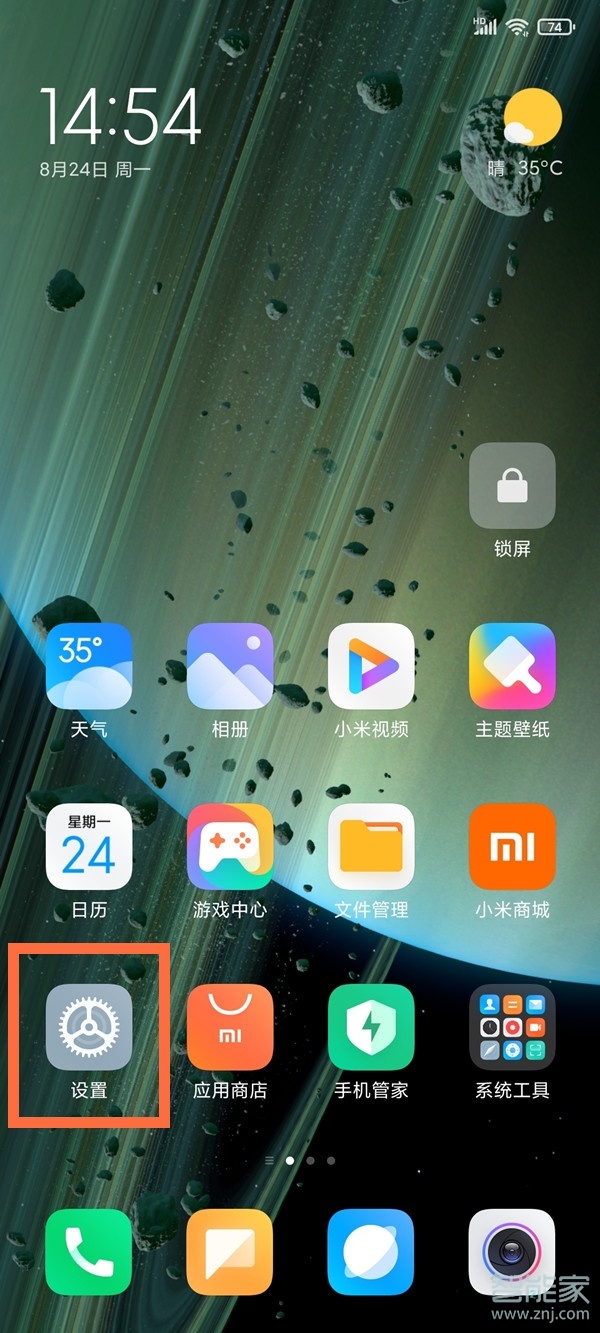Open 文件管理 file manager
Image resolution: width=600 pixels, height=1333 pixels.
coord(371,846)
